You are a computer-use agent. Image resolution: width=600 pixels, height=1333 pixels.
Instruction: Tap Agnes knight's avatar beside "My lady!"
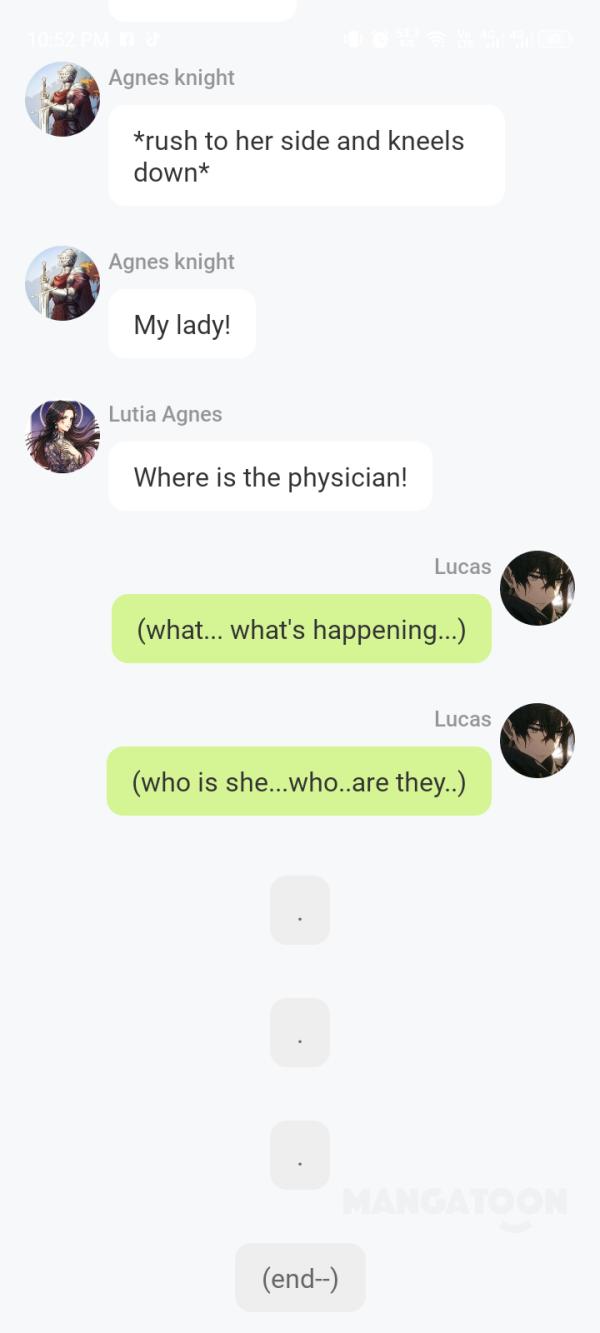62,283
